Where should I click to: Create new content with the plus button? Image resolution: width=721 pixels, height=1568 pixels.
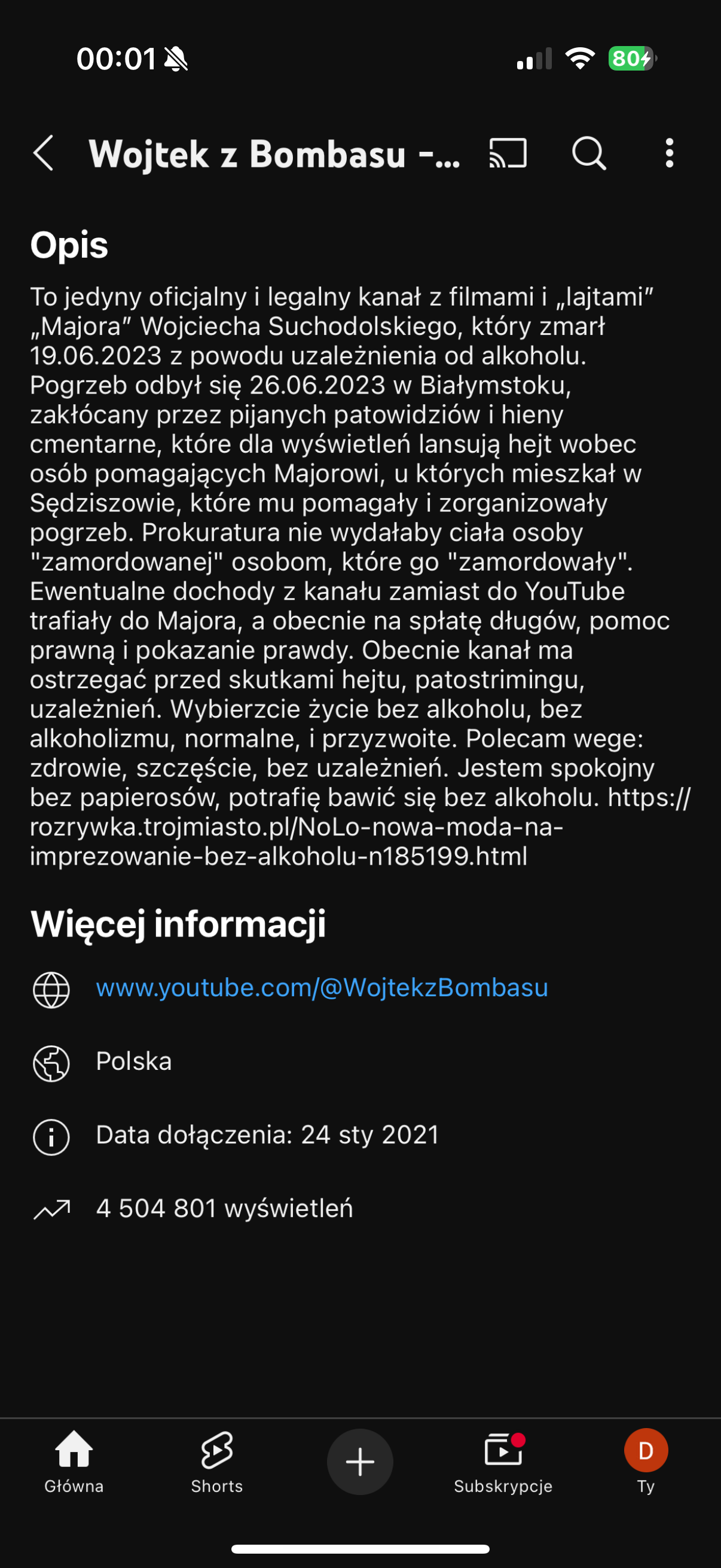[360, 1462]
